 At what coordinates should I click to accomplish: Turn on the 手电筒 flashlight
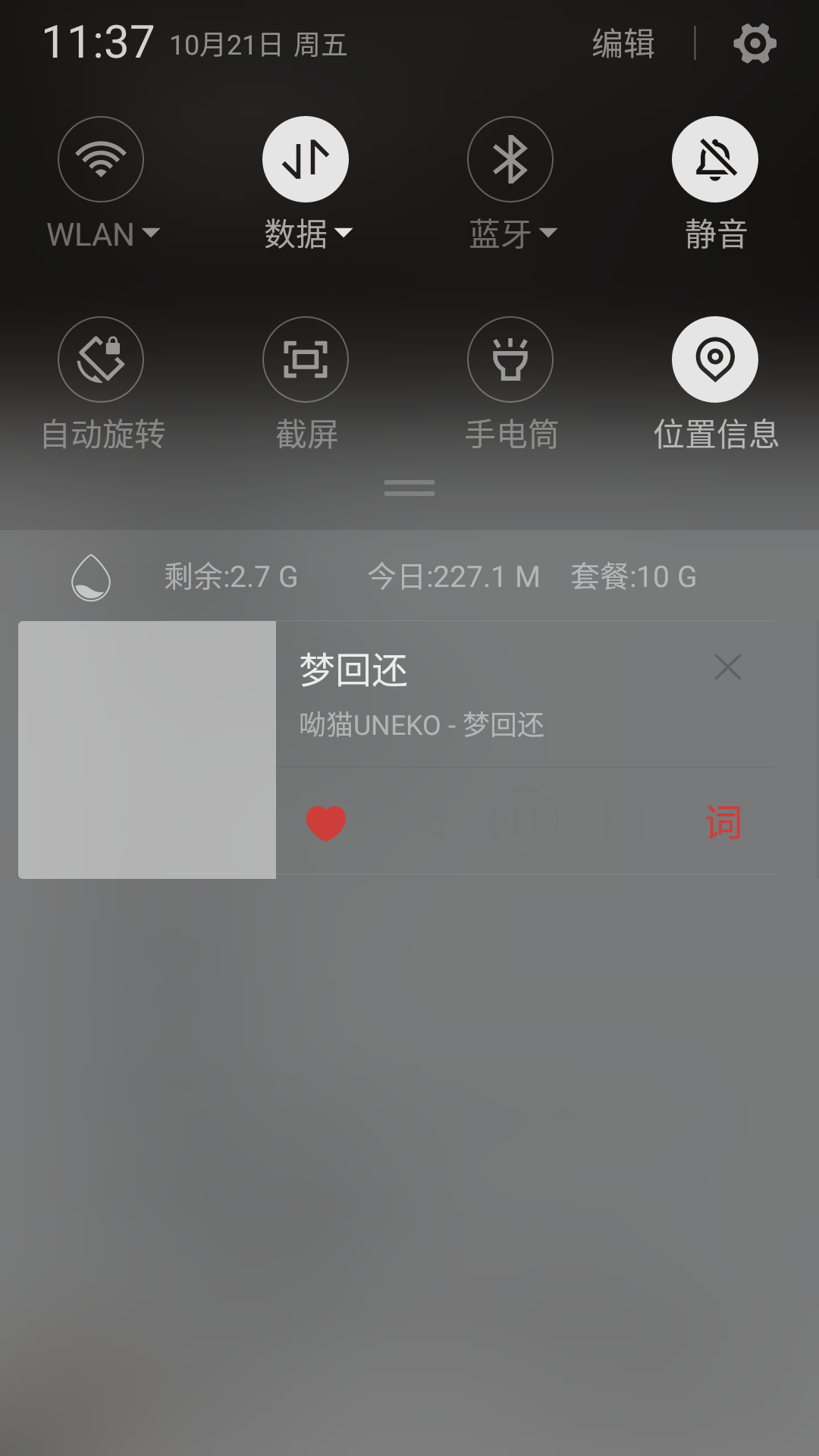pos(510,359)
